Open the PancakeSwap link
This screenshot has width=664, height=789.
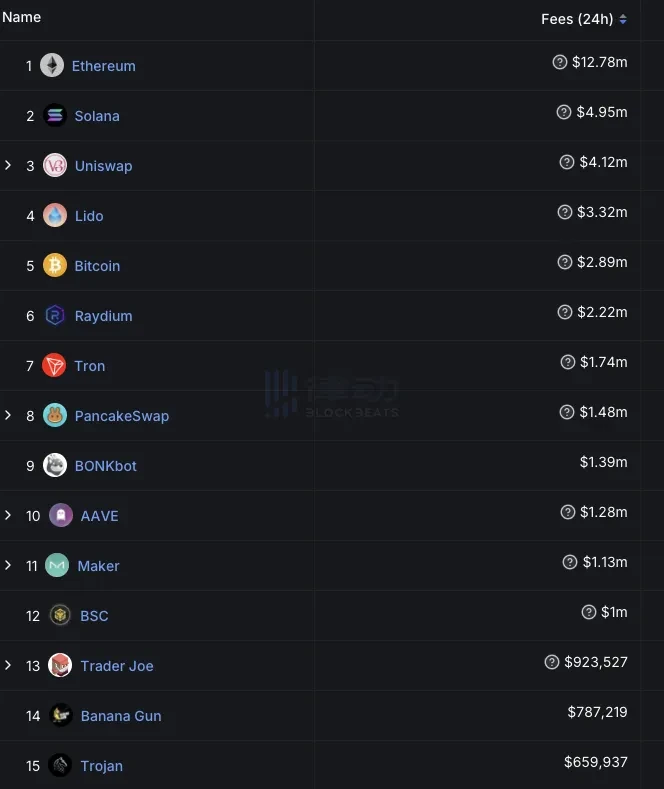coord(121,416)
